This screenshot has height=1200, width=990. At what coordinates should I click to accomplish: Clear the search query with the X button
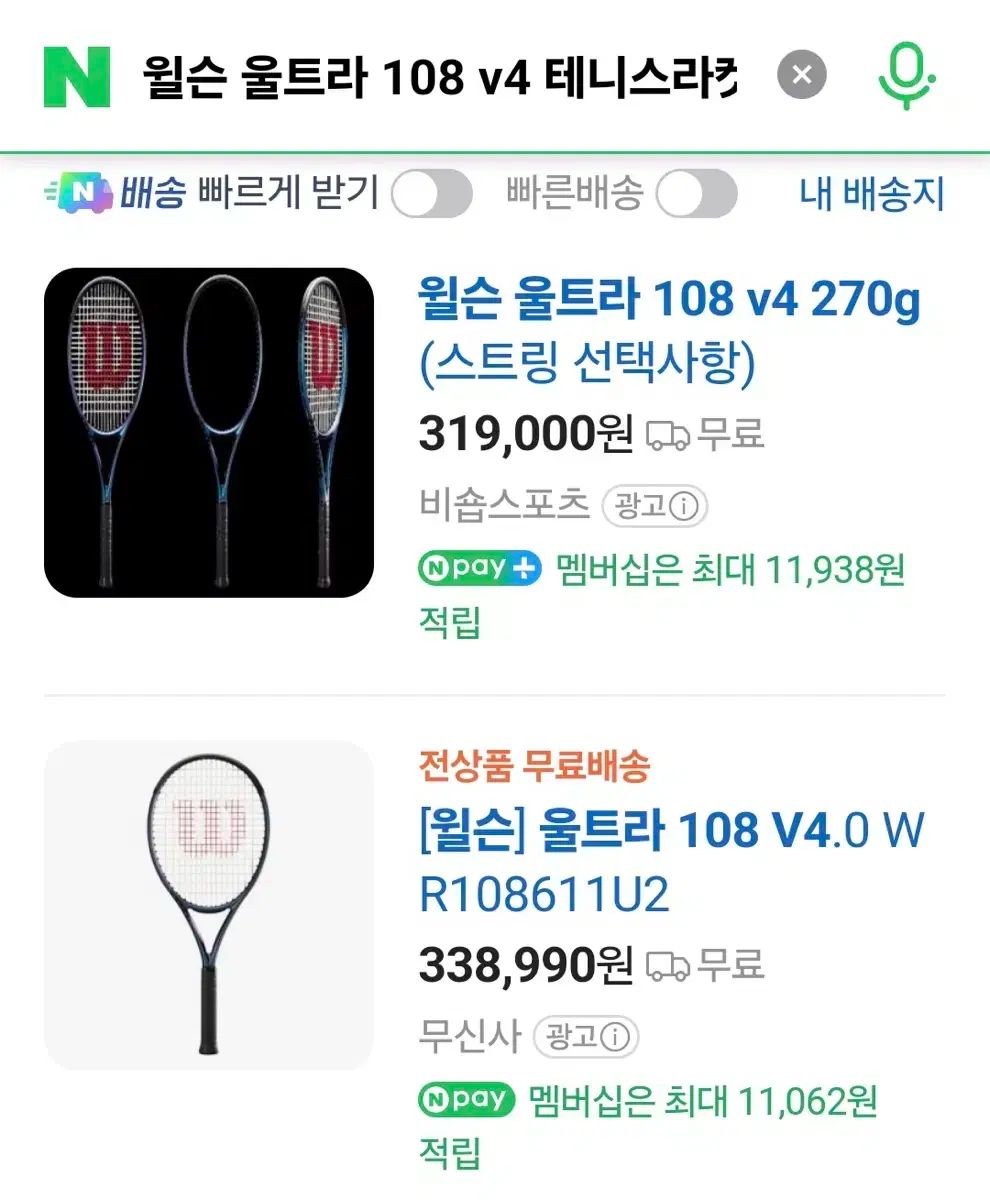[800, 73]
